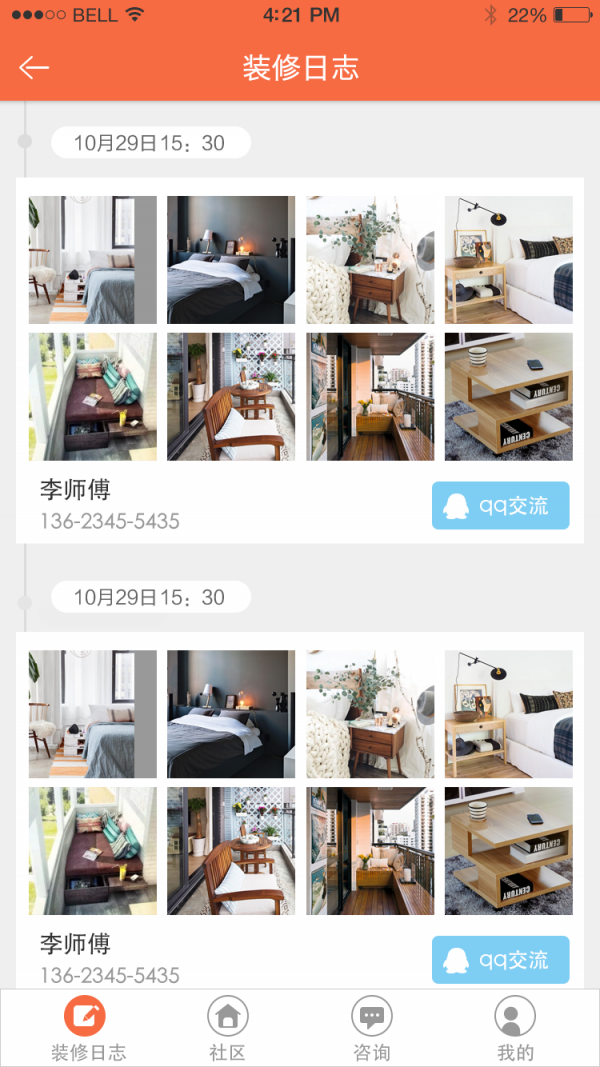This screenshot has height=1067, width=600.
Task: View the wooden coffee table photo in first entry
Action: (x=508, y=397)
